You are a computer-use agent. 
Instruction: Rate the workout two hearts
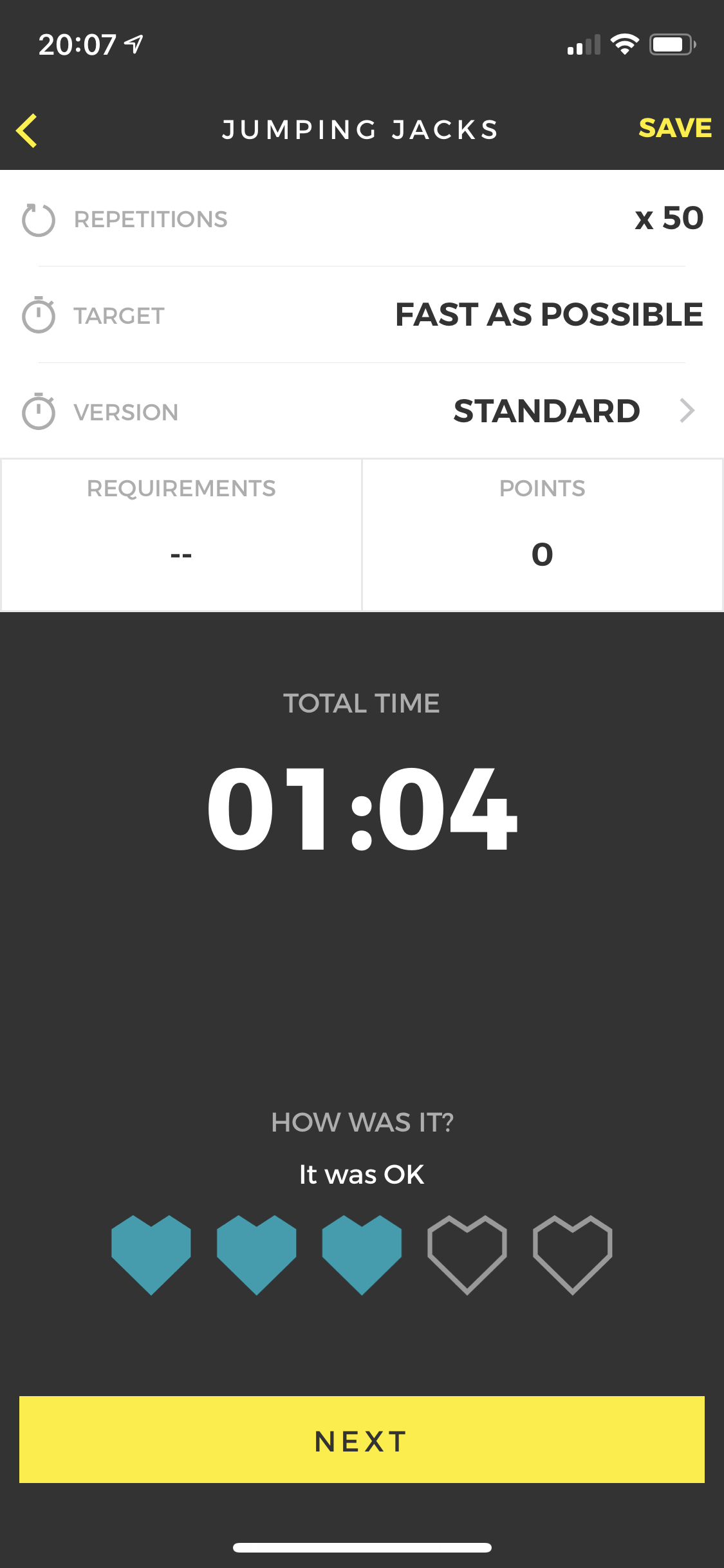(257, 1255)
